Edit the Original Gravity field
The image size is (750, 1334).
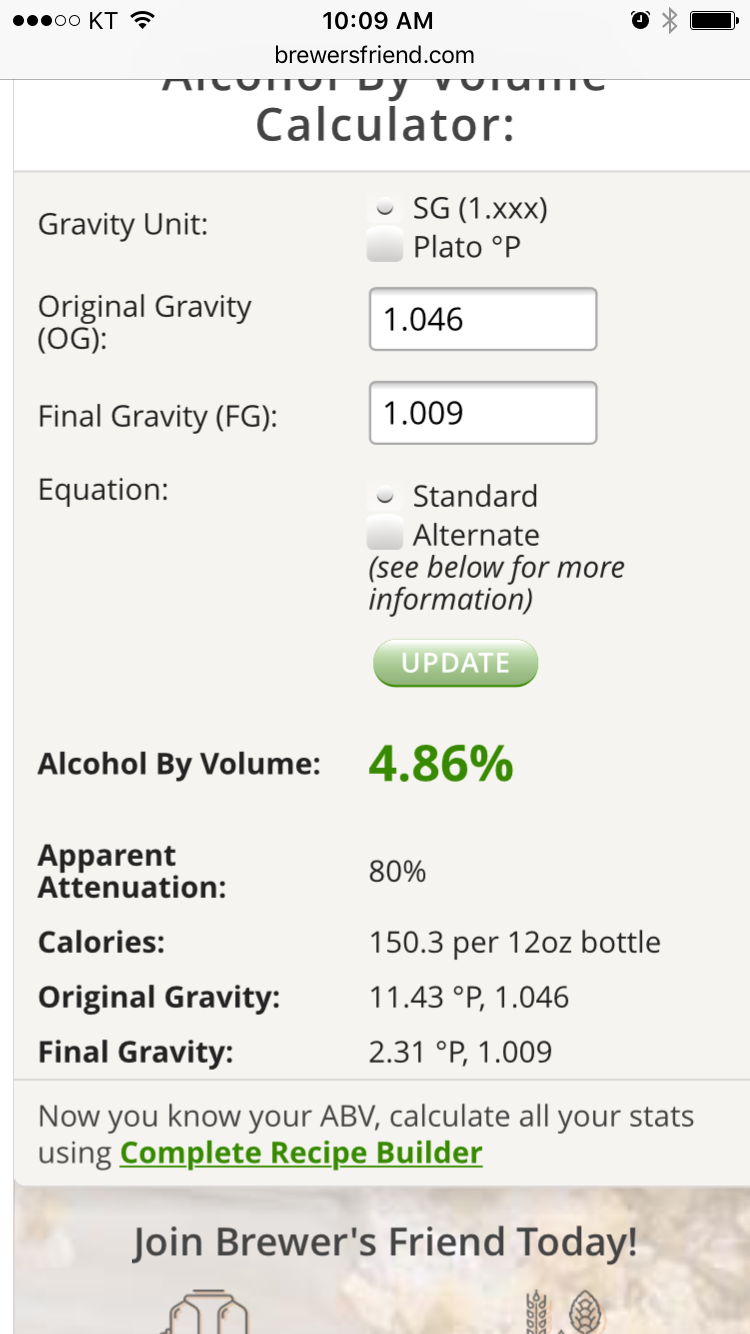[x=483, y=319]
